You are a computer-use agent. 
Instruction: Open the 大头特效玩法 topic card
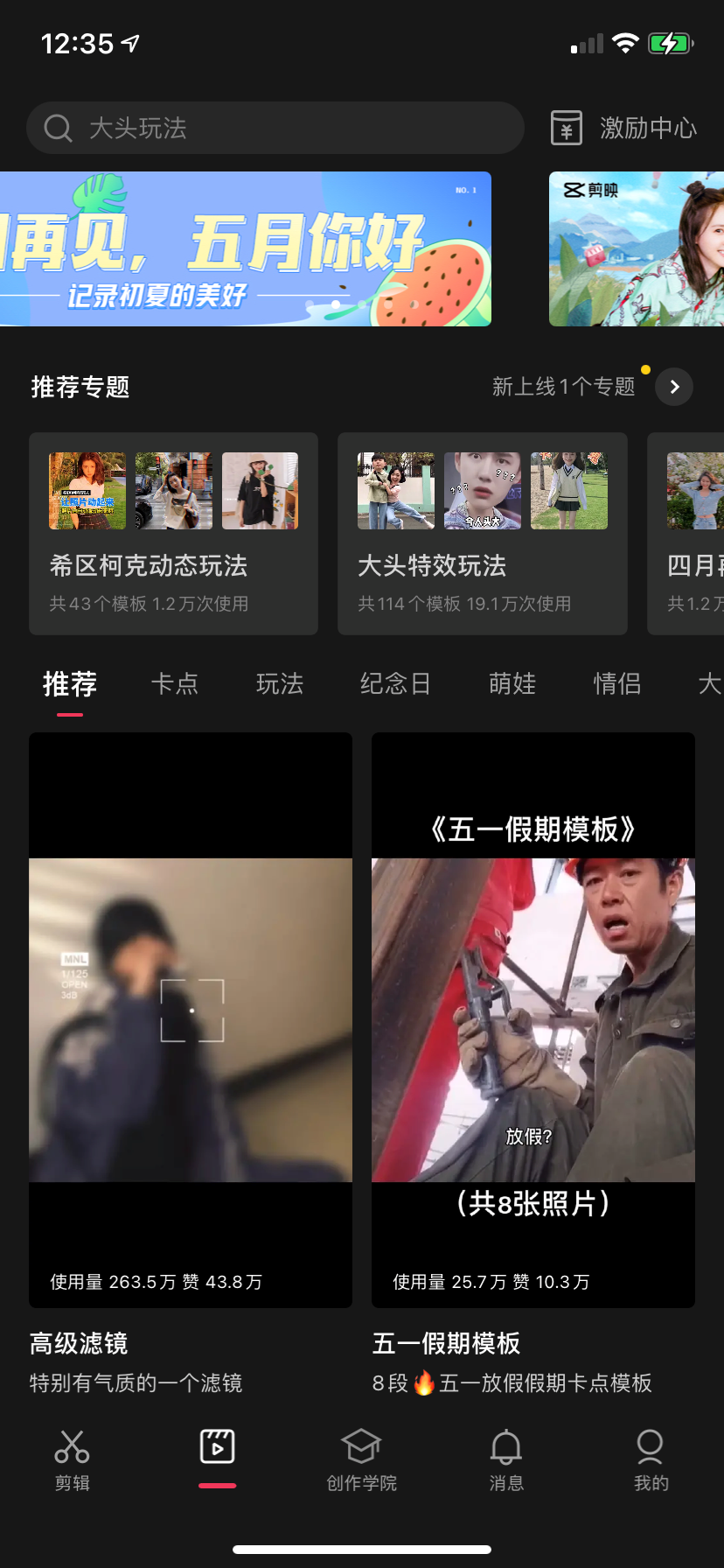482,533
